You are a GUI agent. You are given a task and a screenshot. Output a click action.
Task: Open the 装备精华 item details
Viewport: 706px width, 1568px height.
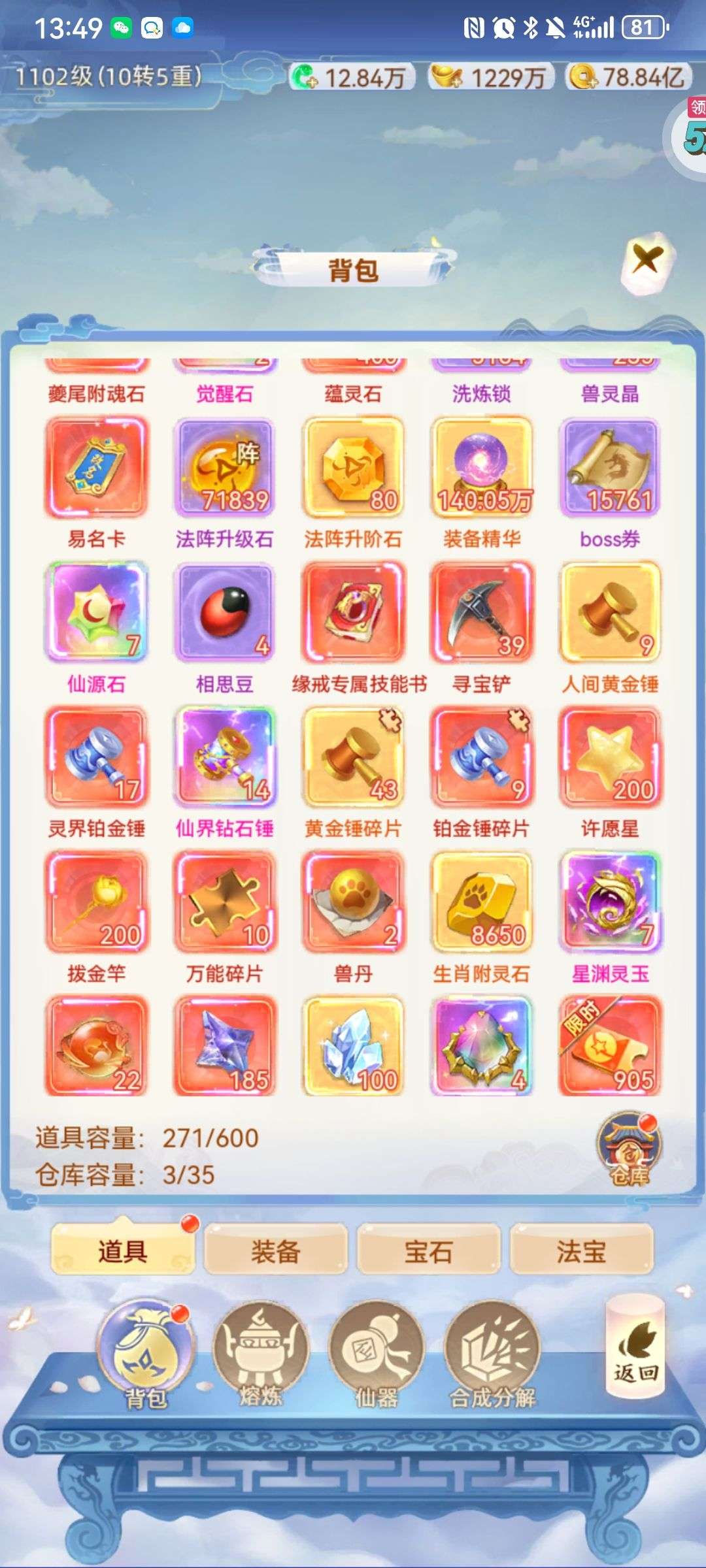482,468
